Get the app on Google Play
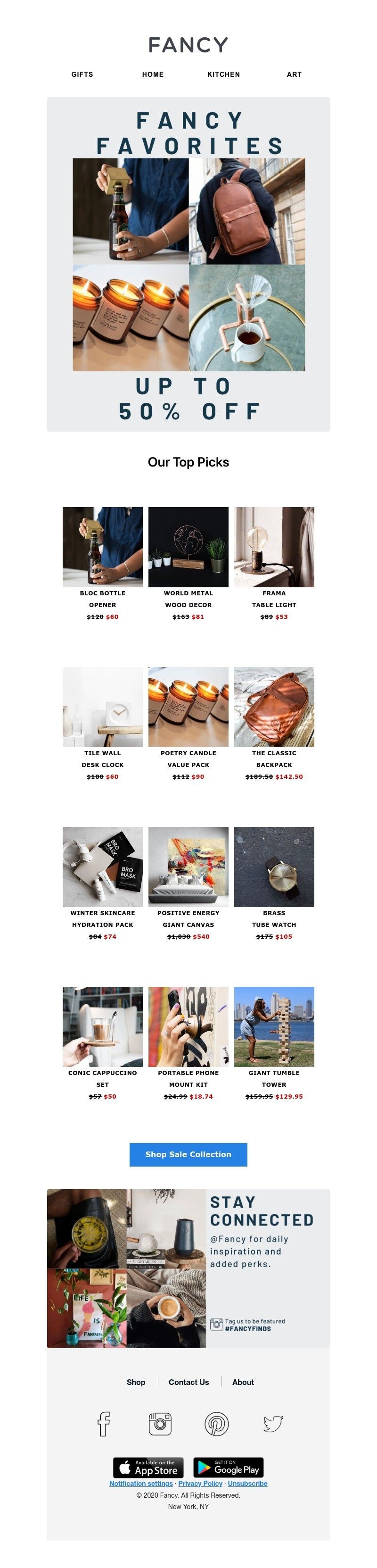Image resolution: width=377 pixels, height=1568 pixels. coord(228,1467)
